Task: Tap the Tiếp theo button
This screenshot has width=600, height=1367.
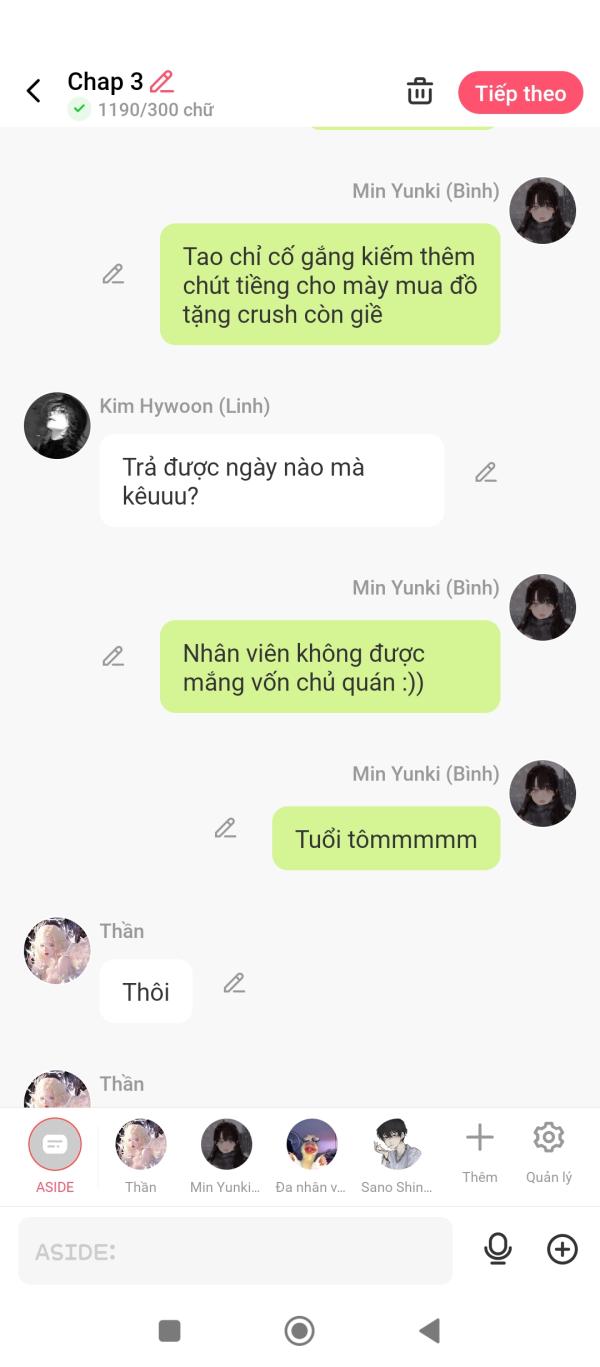Action: tap(520, 93)
